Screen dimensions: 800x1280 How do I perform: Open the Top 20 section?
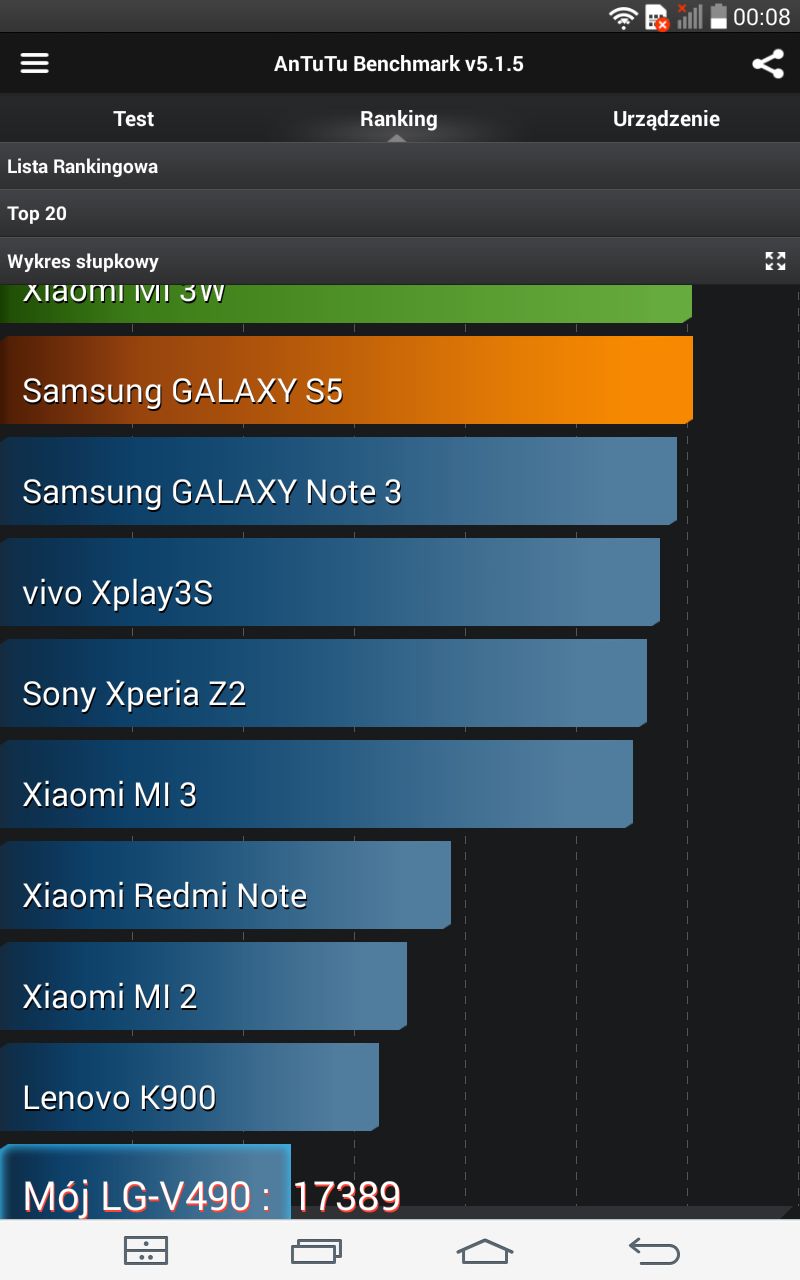[400, 213]
